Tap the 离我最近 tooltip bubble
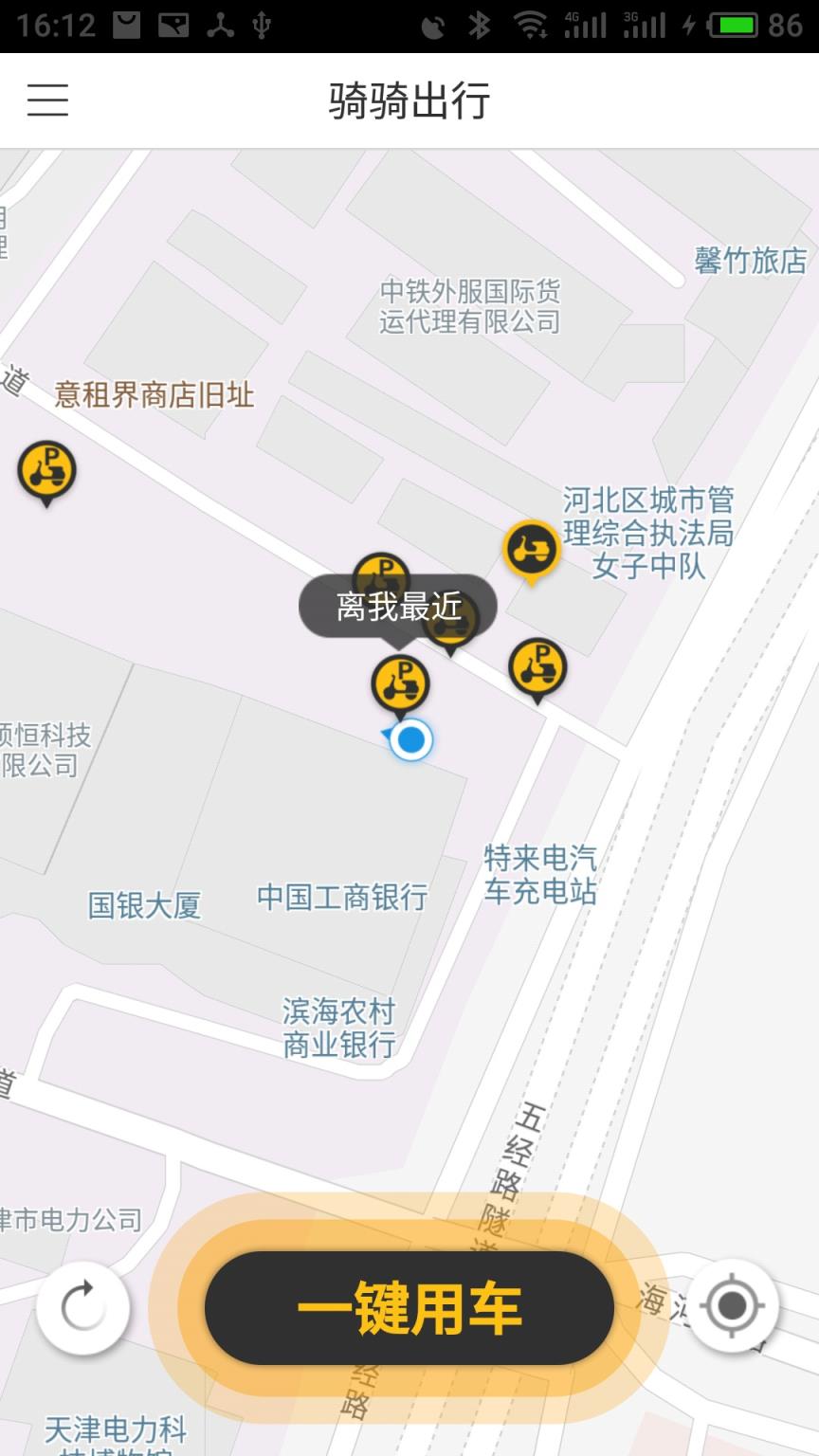 coord(398,603)
